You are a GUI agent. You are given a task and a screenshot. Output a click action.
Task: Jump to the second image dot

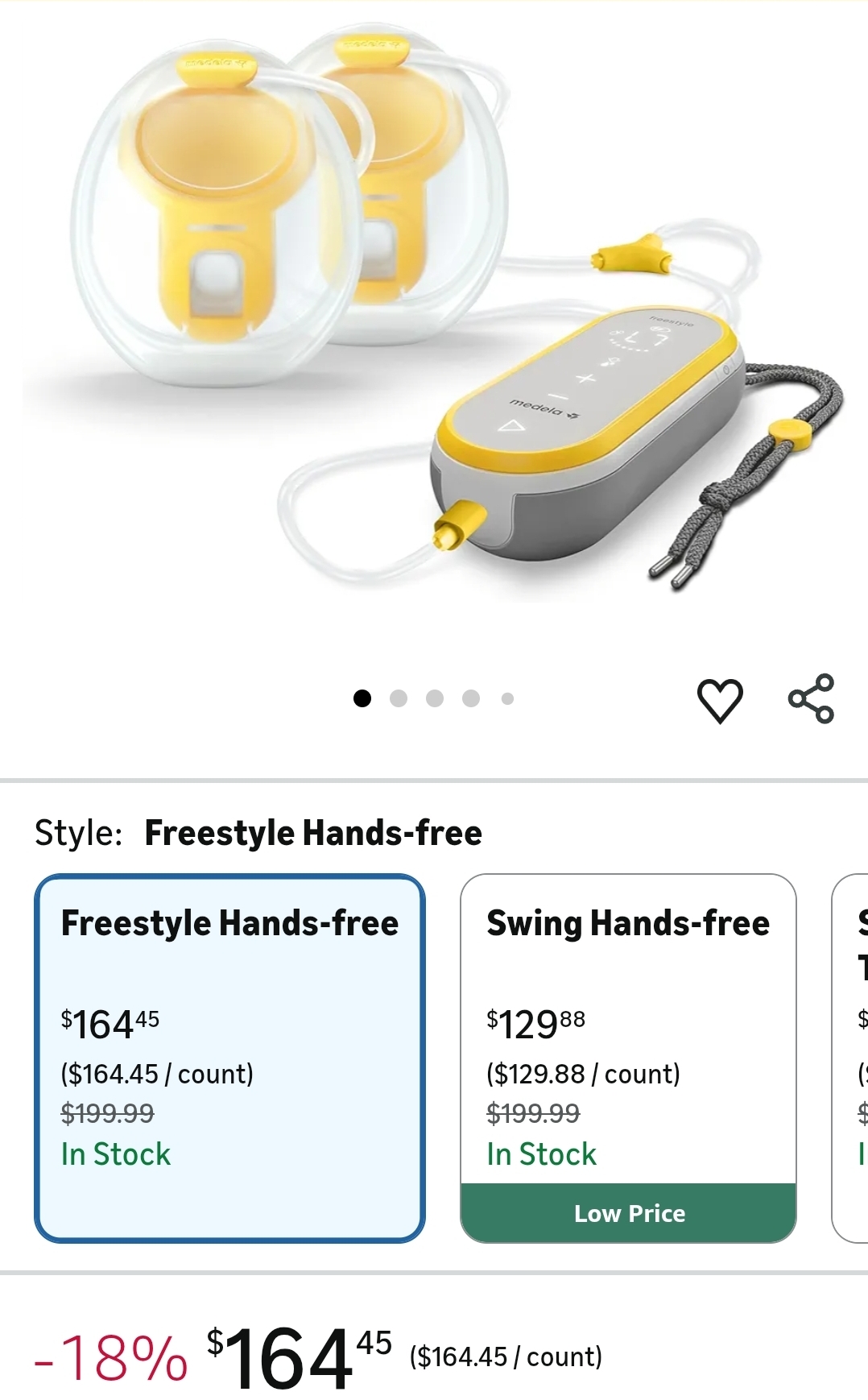tap(399, 698)
